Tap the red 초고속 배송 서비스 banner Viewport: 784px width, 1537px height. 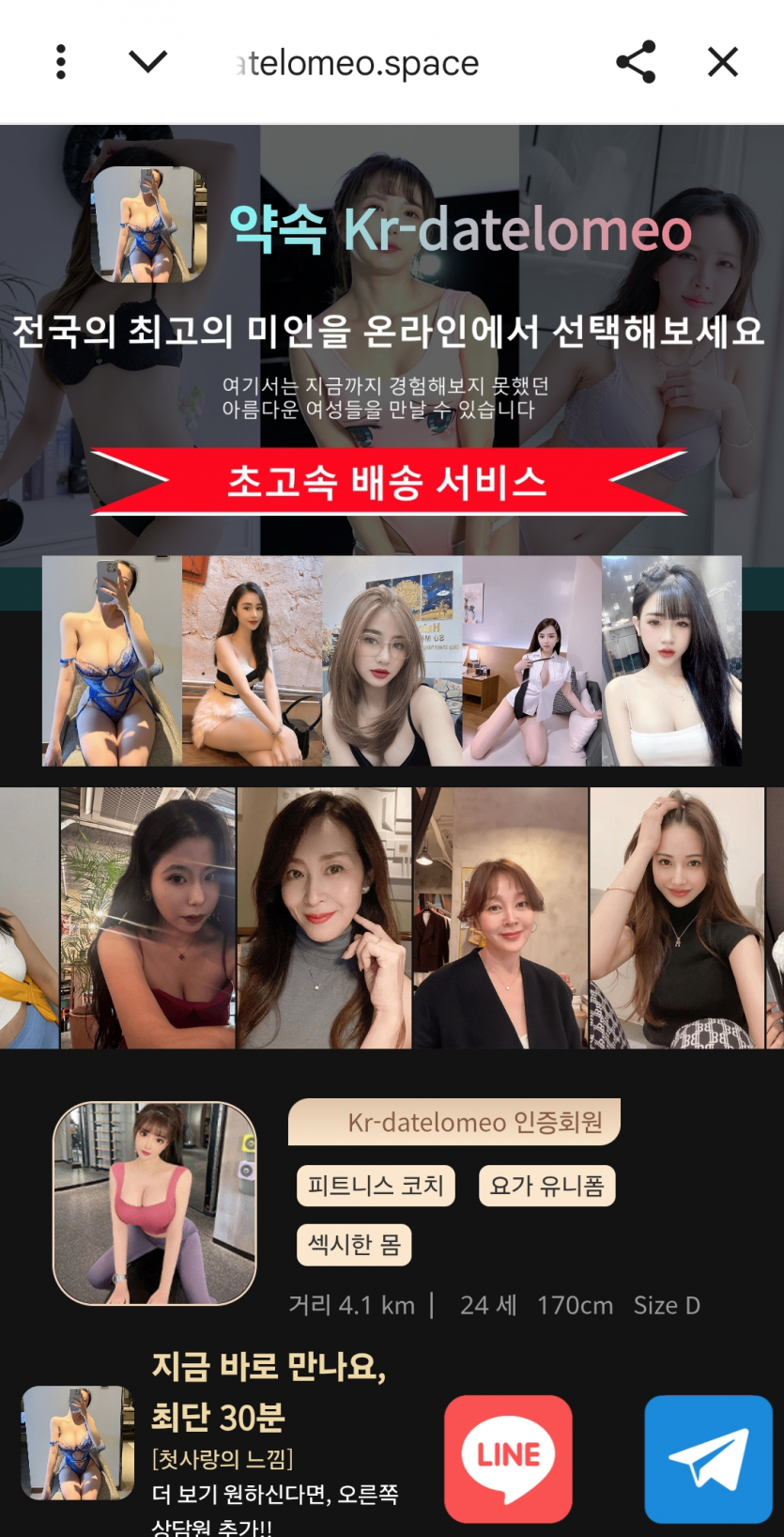[388, 482]
